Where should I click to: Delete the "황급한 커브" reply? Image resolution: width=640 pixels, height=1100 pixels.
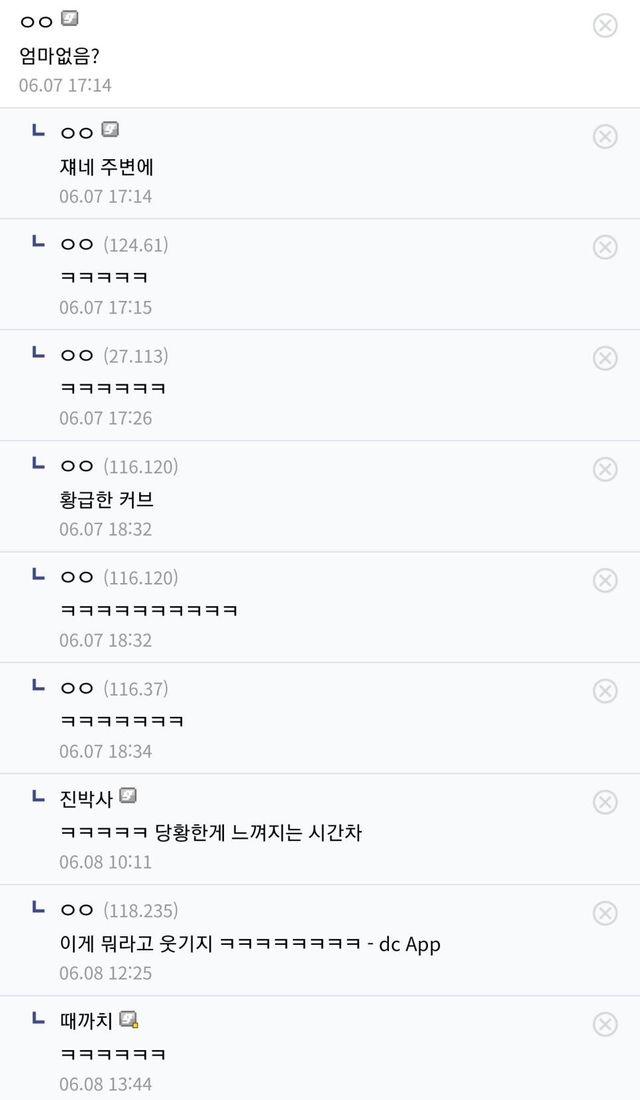click(605, 469)
